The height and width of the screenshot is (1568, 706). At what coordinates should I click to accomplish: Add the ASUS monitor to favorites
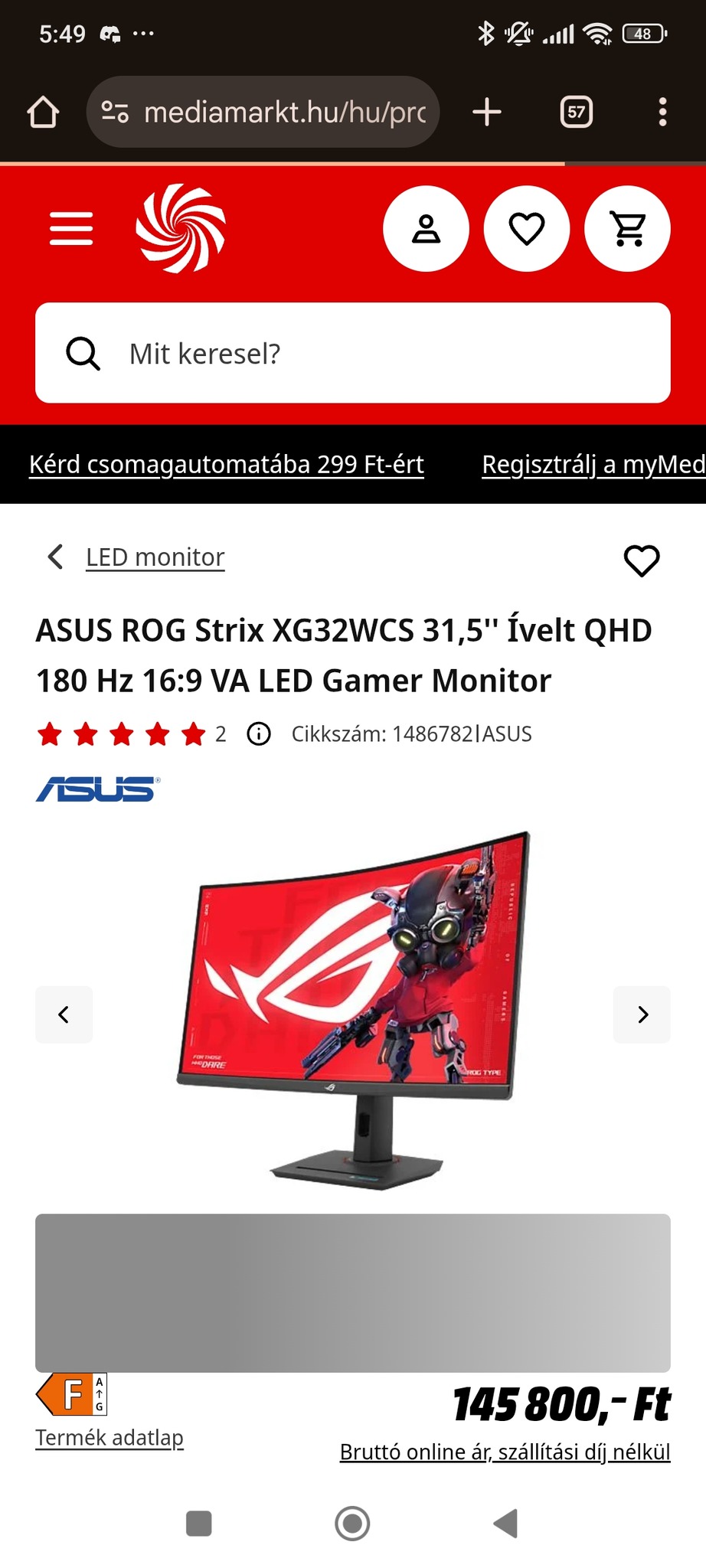[x=641, y=560]
